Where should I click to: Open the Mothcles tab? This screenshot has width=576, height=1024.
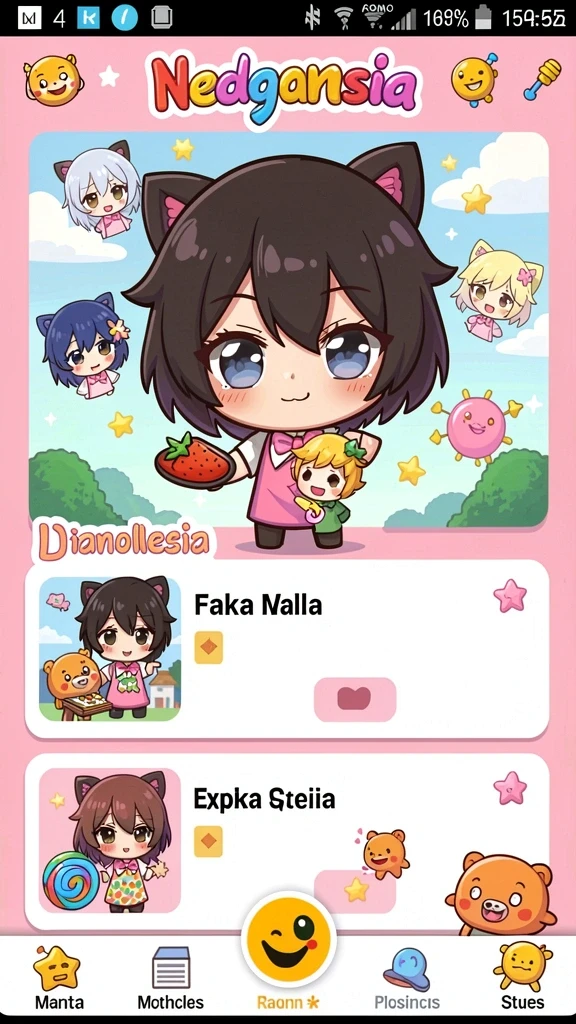click(x=170, y=978)
